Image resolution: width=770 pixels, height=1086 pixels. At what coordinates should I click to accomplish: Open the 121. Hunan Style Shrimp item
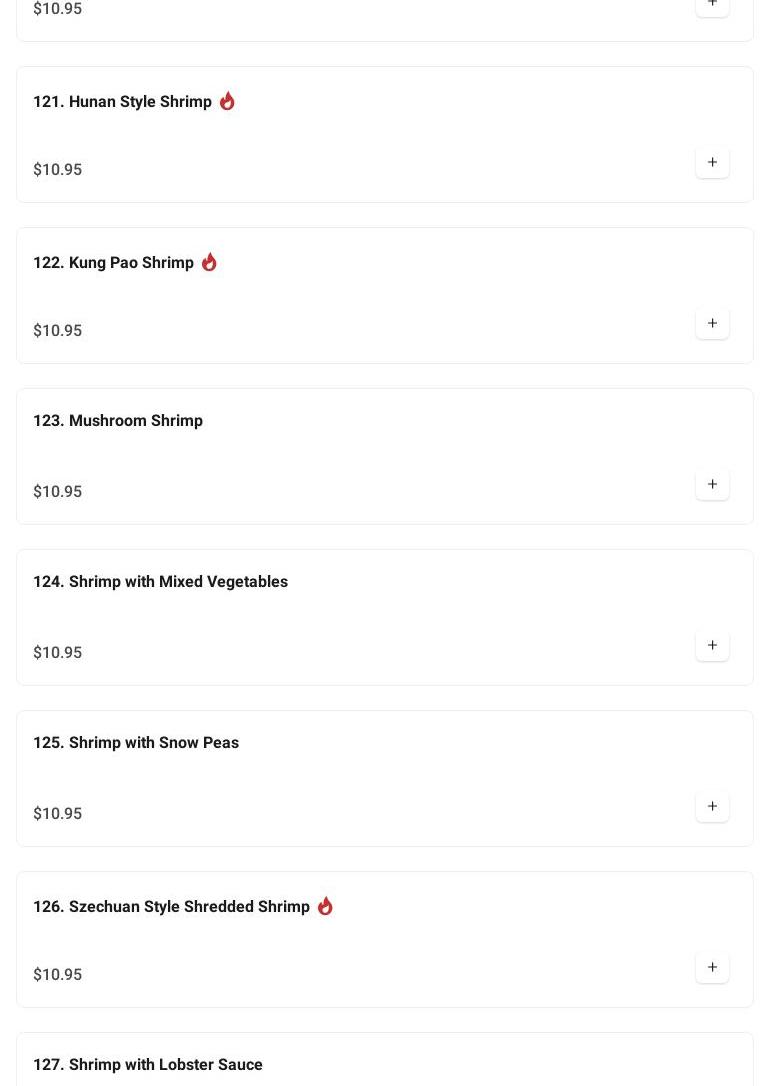click(x=122, y=102)
